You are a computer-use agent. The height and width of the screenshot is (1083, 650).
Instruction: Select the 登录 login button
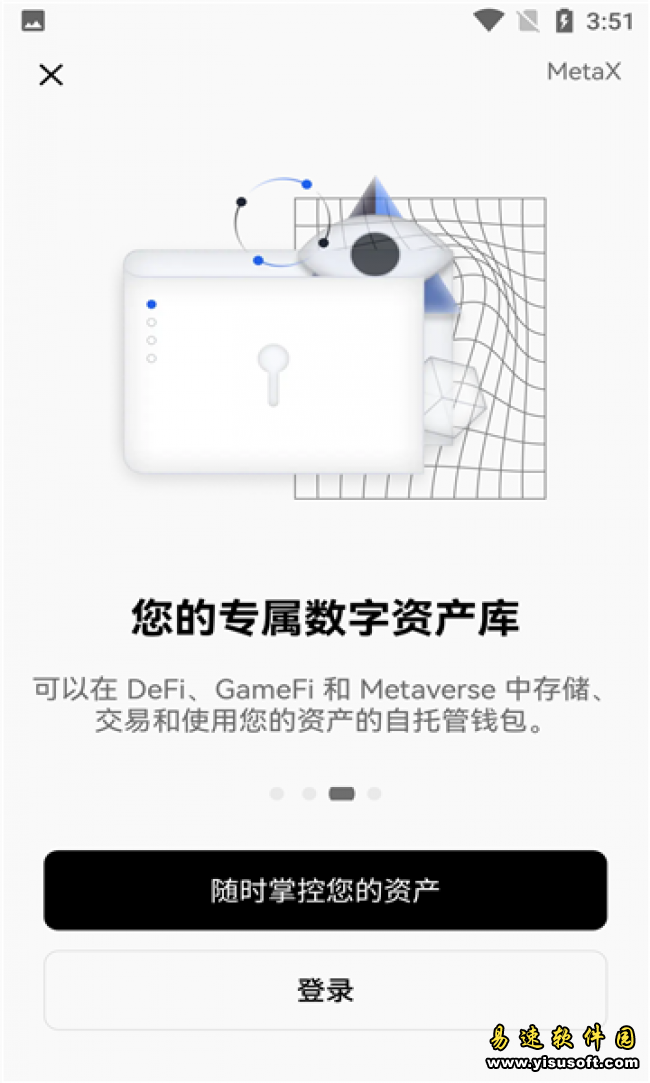325,990
